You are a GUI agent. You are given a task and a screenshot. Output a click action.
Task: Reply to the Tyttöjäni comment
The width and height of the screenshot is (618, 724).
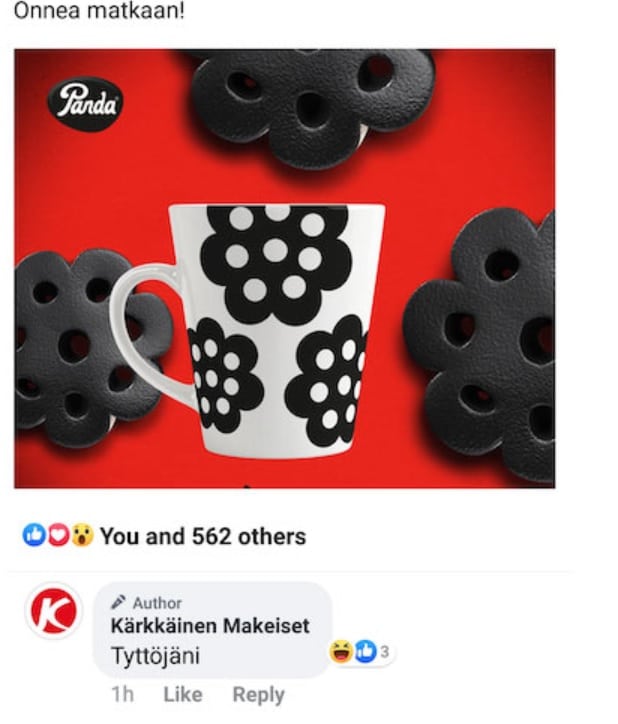click(258, 695)
